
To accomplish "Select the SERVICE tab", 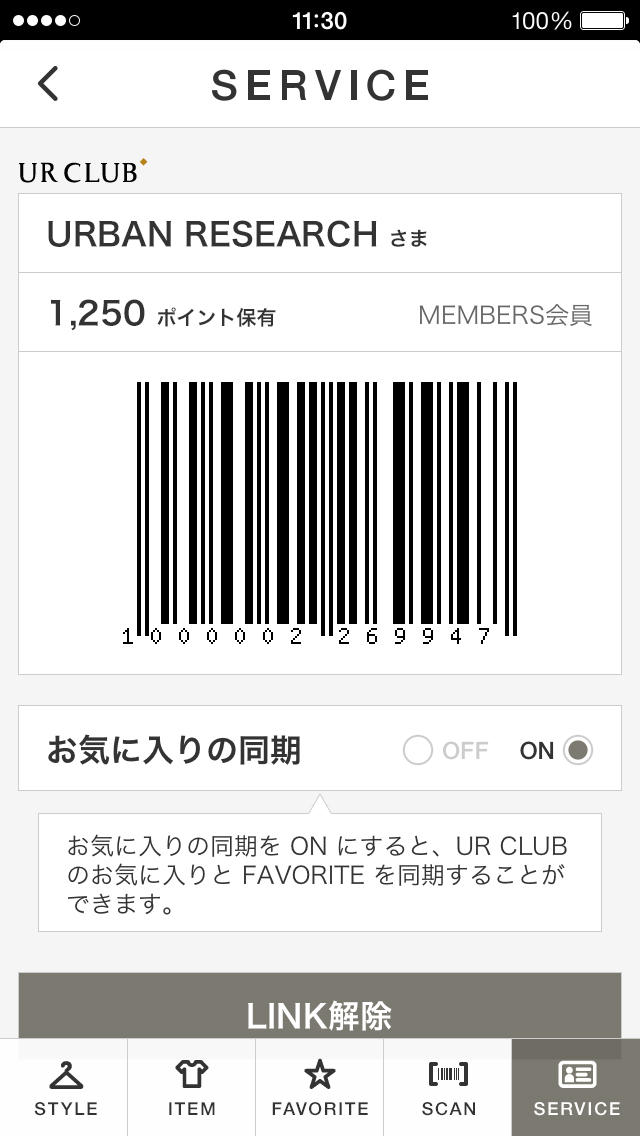I will [576, 1087].
